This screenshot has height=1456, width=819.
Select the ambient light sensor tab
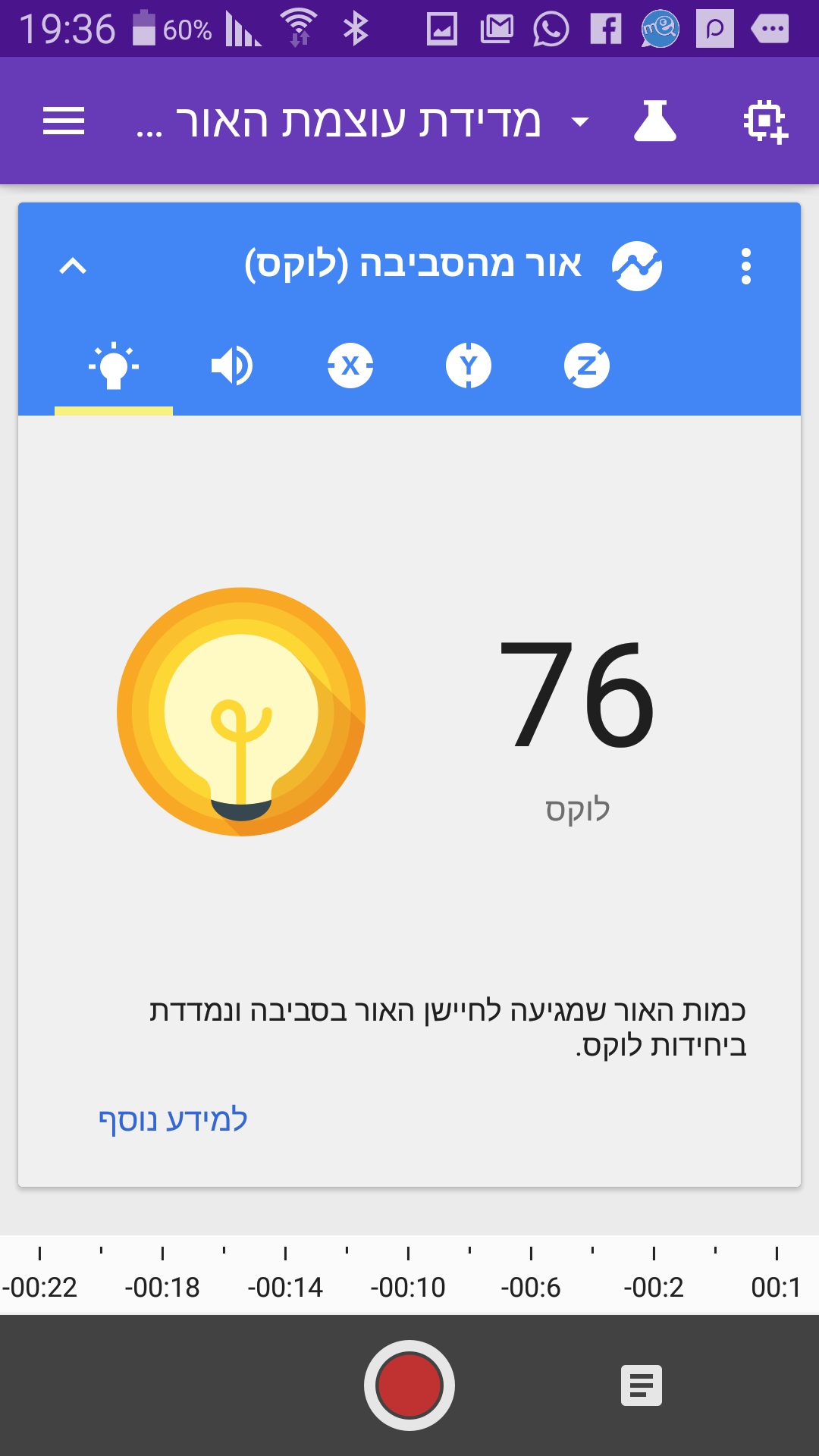(114, 366)
